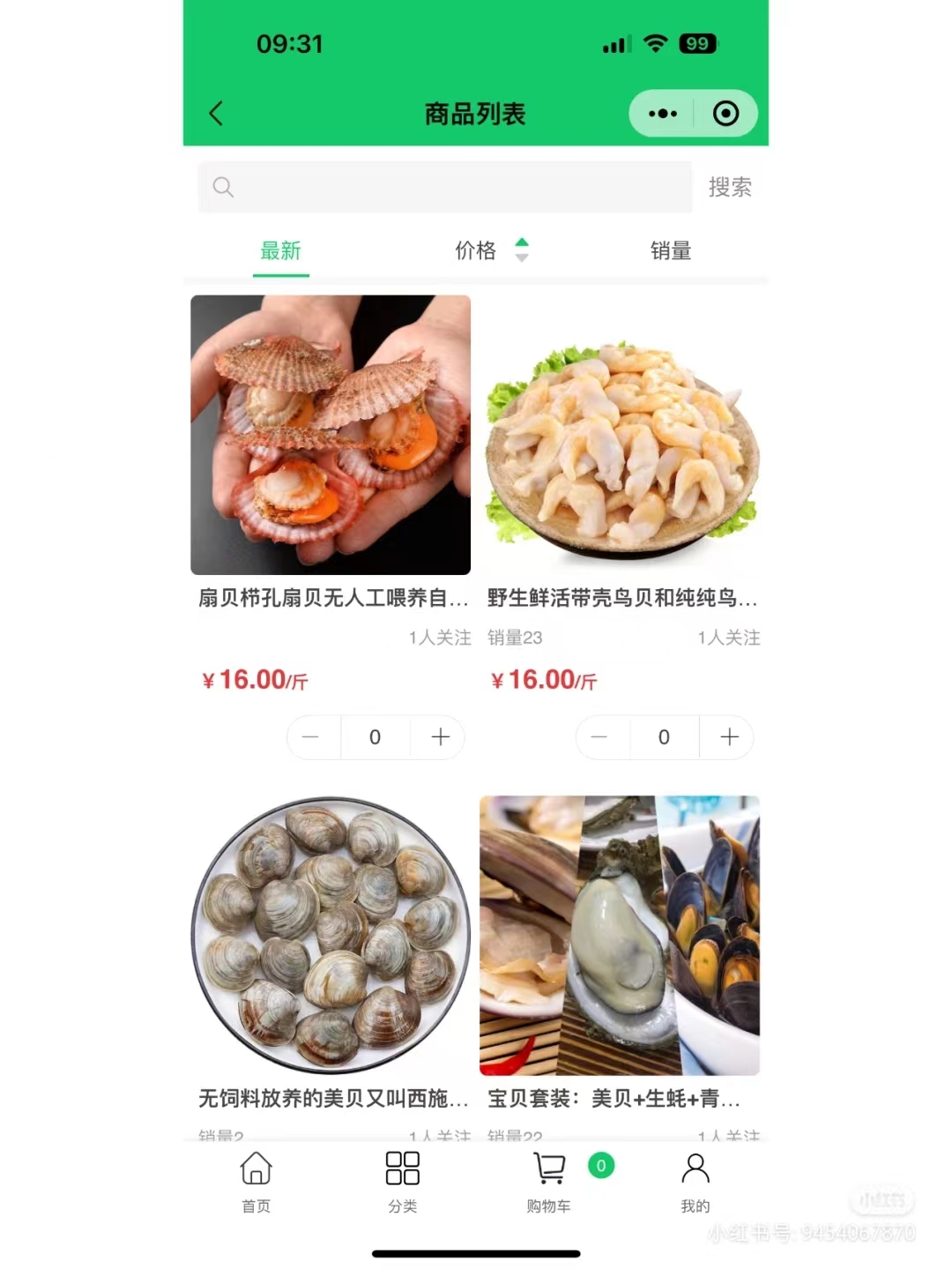952x1269 pixels.
Task: Close the mini program with the circle icon
Action: point(725,113)
